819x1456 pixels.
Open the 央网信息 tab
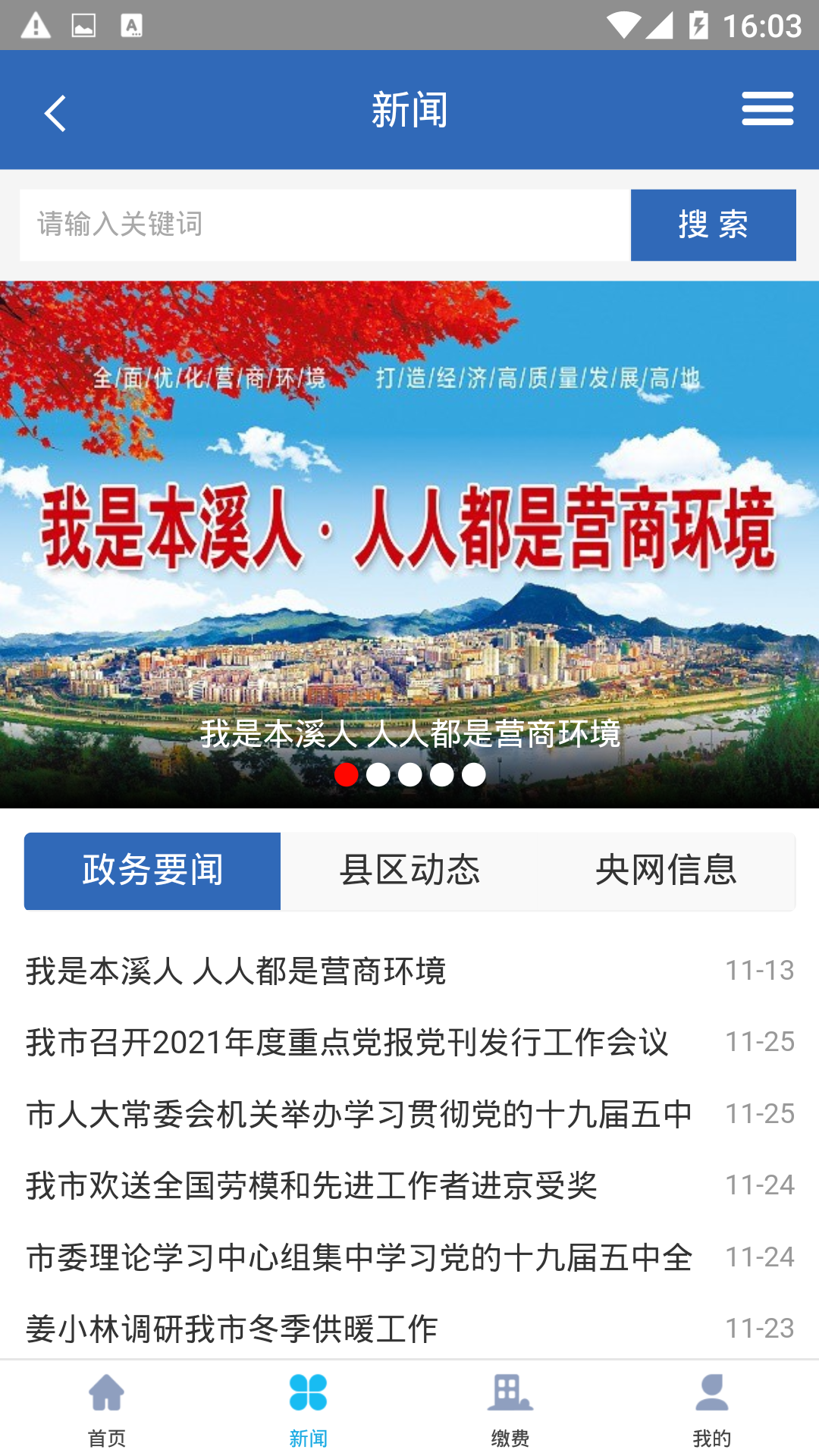666,871
